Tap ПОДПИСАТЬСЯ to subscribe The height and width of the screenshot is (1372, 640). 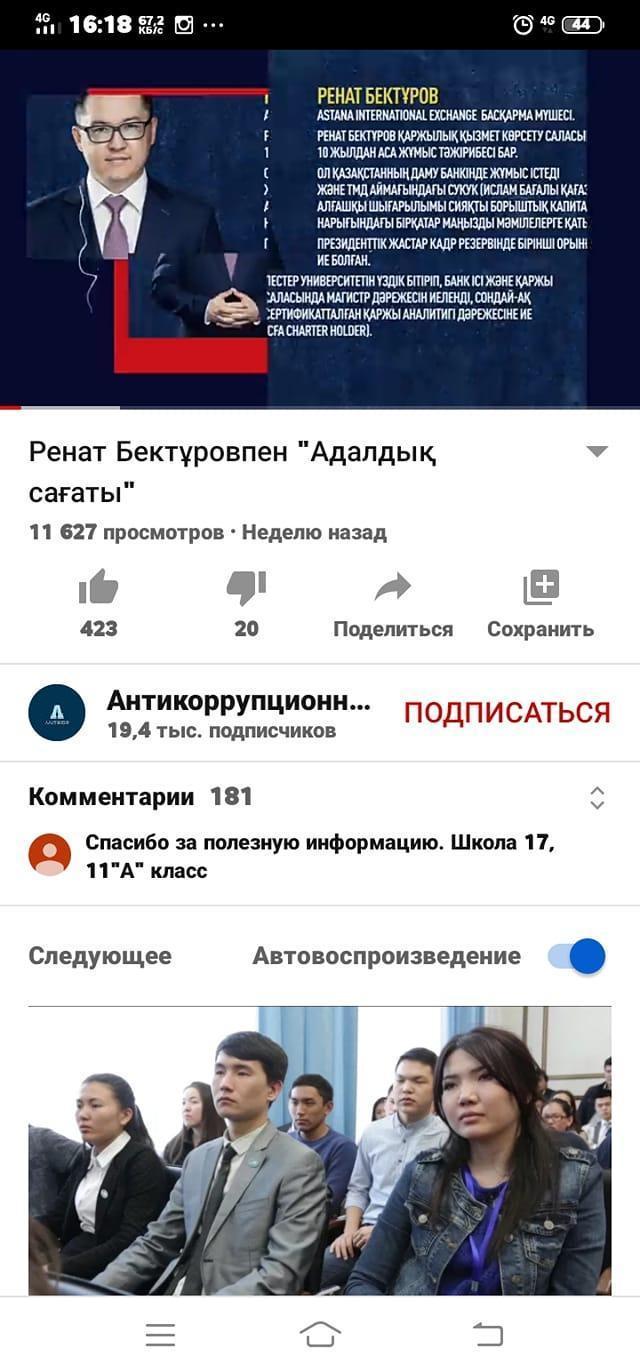[x=507, y=712]
